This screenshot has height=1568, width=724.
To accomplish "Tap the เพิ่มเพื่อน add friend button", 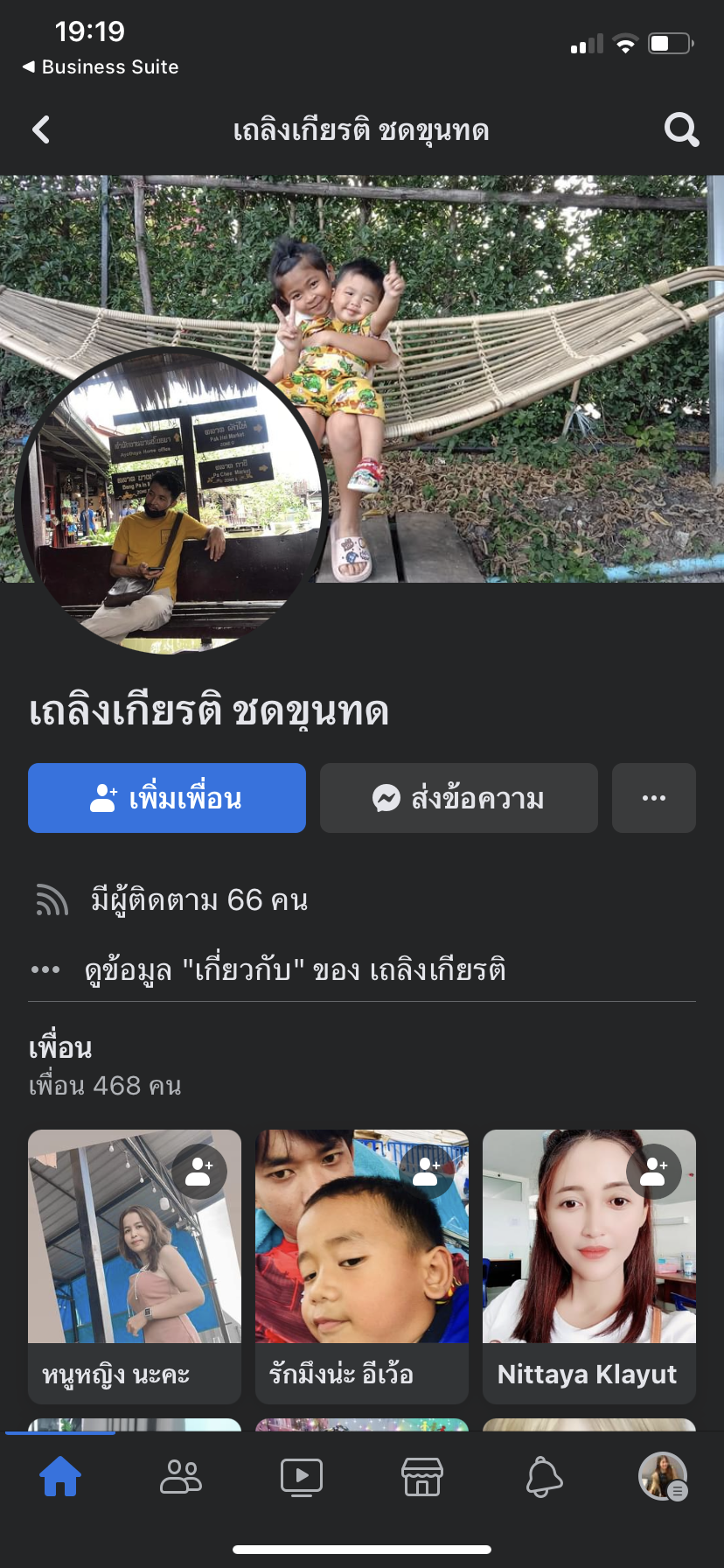I will click(x=167, y=798).
